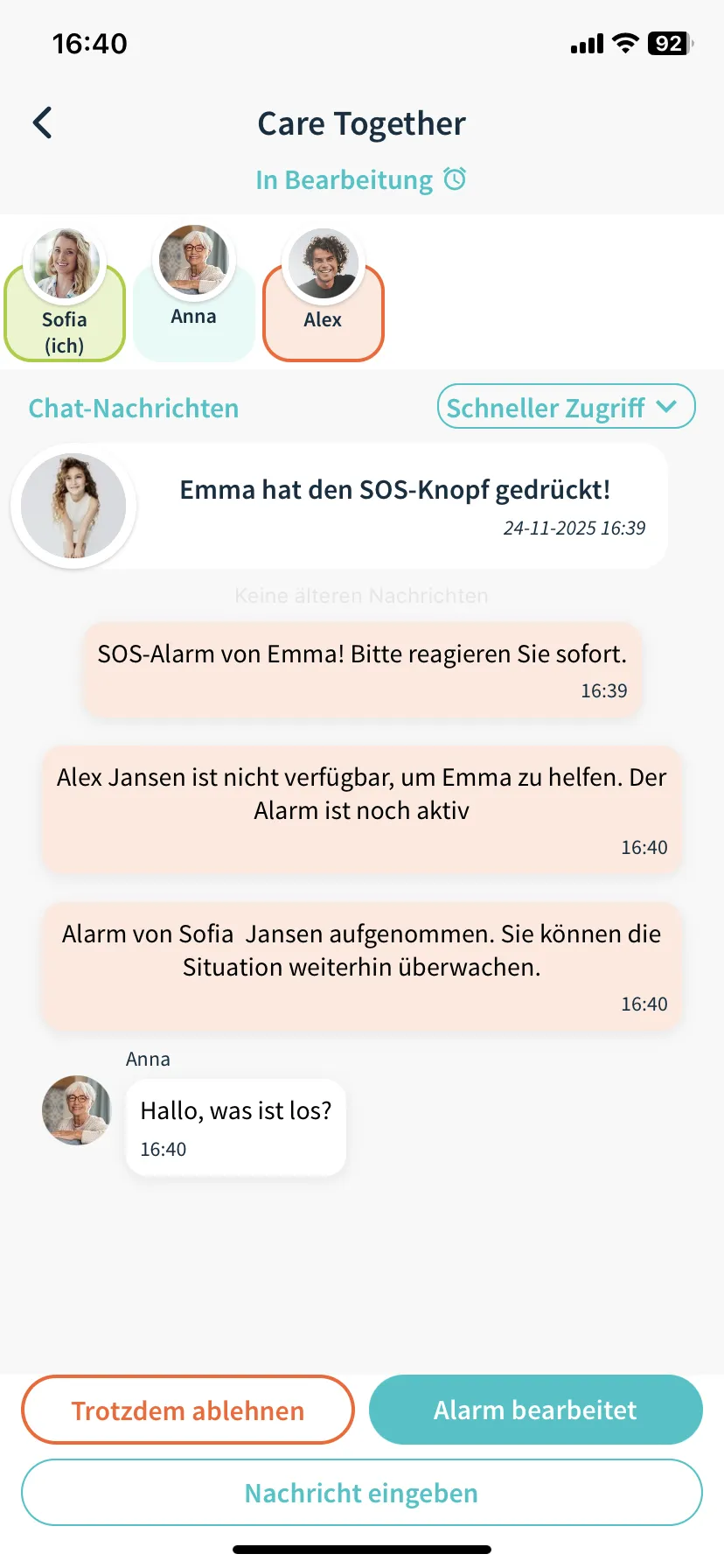This screenshot has height=1568, width=724.
Task: Expand the Schneller Zugriff dropdown
Action: tap(566, 407)
